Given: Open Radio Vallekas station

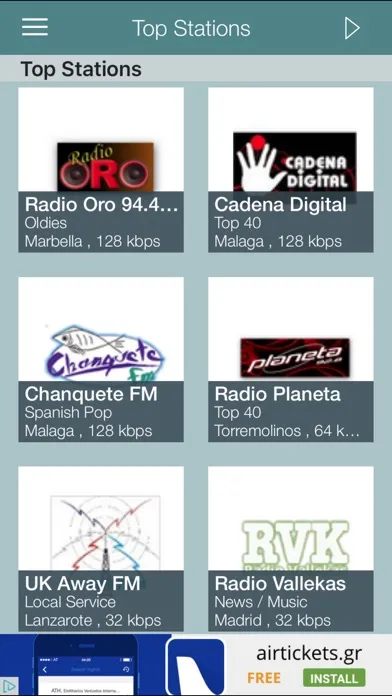Looking at the screenshot, I should pos(291,549).
